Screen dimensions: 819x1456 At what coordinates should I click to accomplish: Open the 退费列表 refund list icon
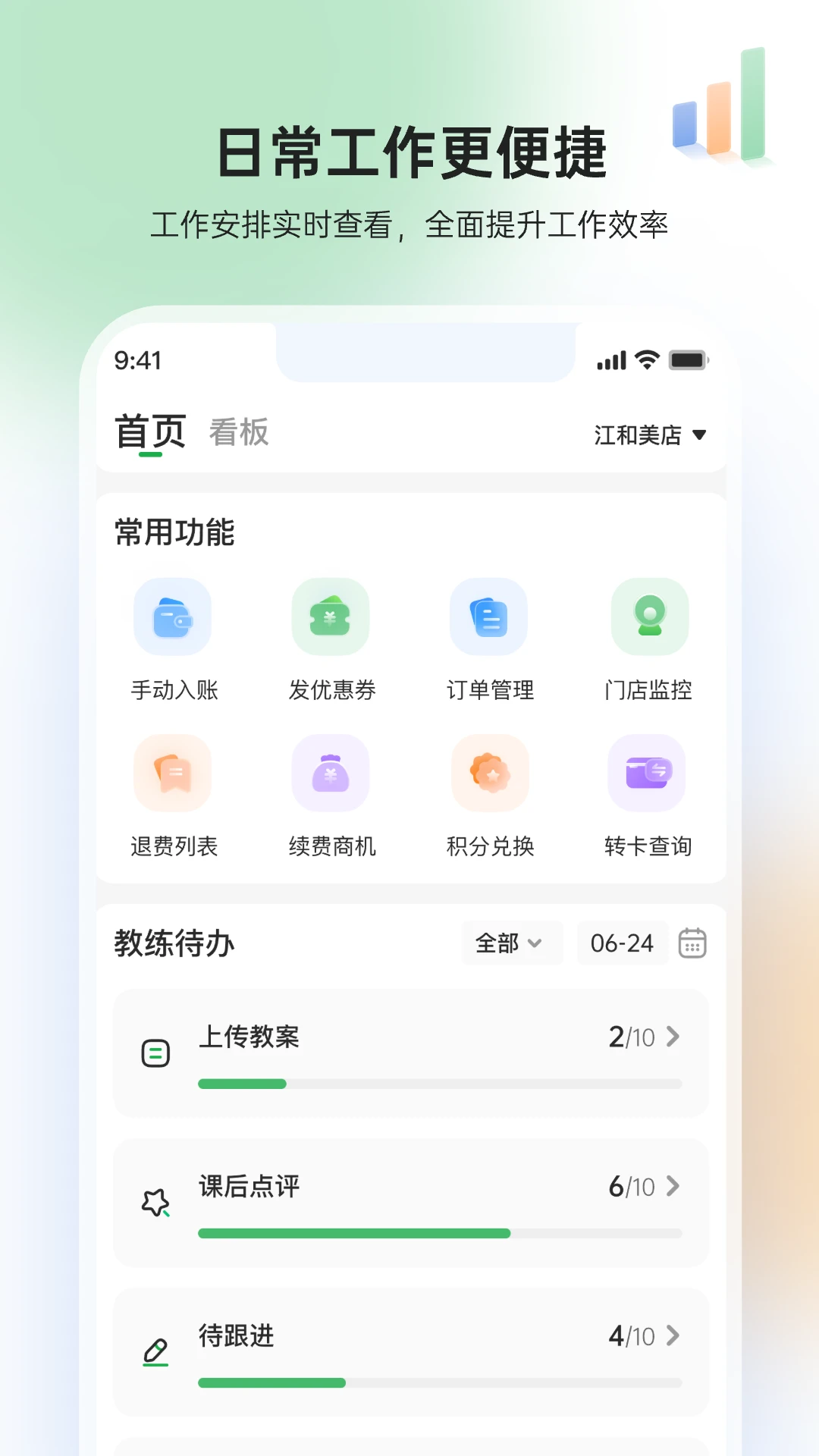(172, 773)
